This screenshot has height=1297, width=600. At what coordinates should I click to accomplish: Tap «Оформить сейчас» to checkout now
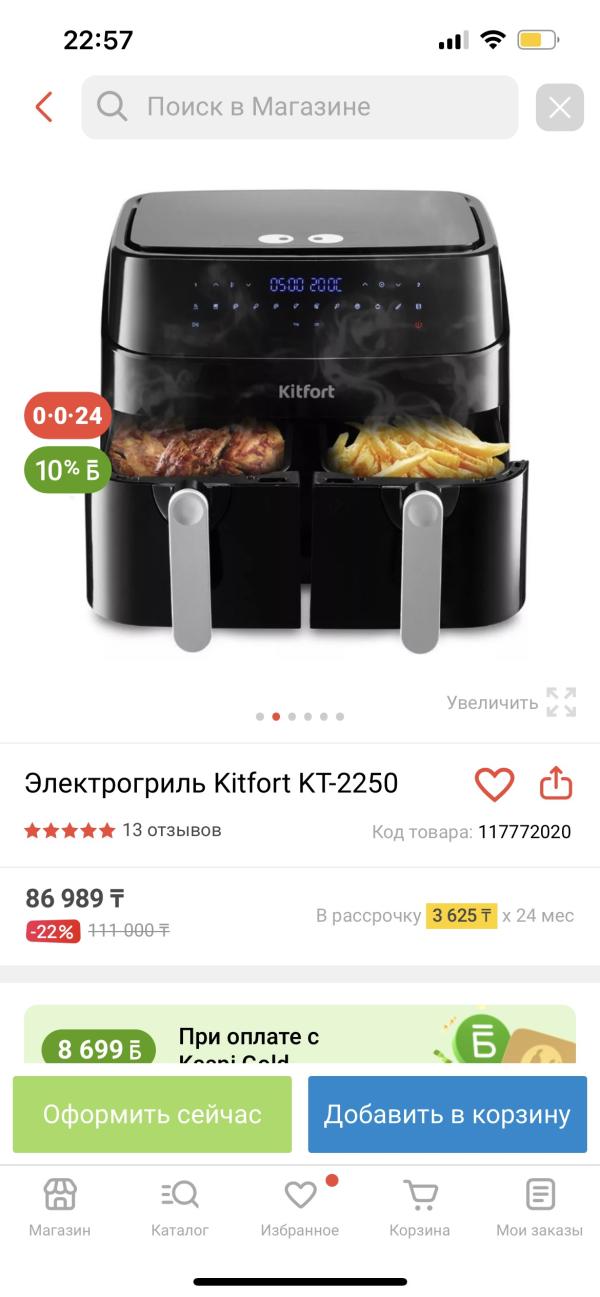pos(152,1114)
